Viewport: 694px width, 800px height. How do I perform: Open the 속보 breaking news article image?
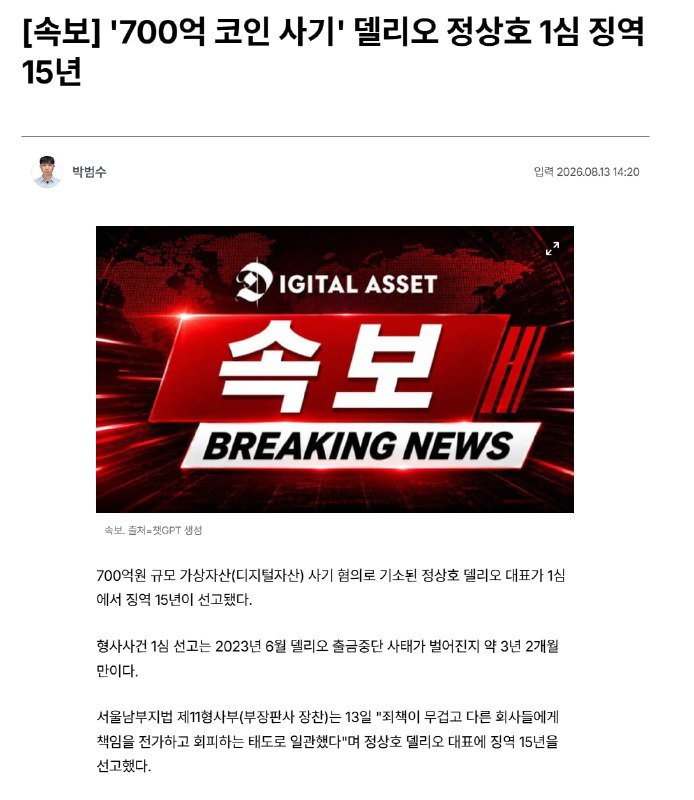pyautogui.click(x=335, y=369)
